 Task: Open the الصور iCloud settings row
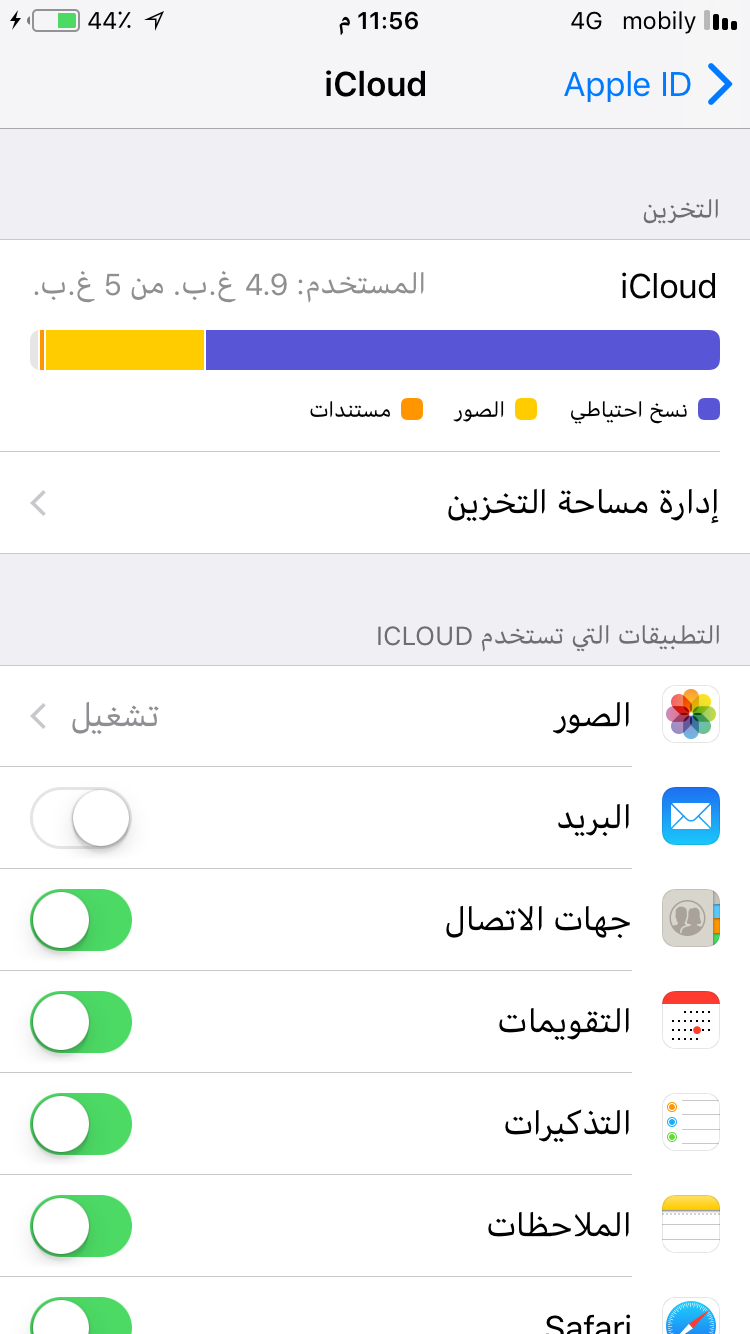pyautogui.click(x=375, y=716)
